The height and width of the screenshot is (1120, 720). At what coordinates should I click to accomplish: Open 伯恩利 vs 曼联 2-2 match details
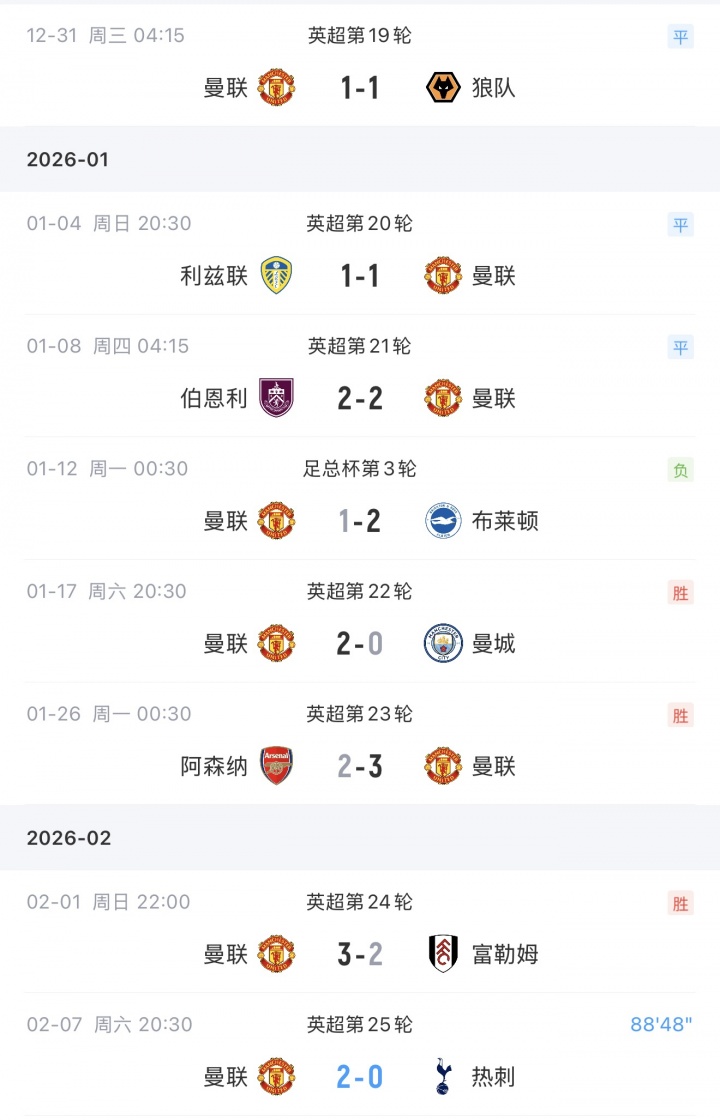360,398
